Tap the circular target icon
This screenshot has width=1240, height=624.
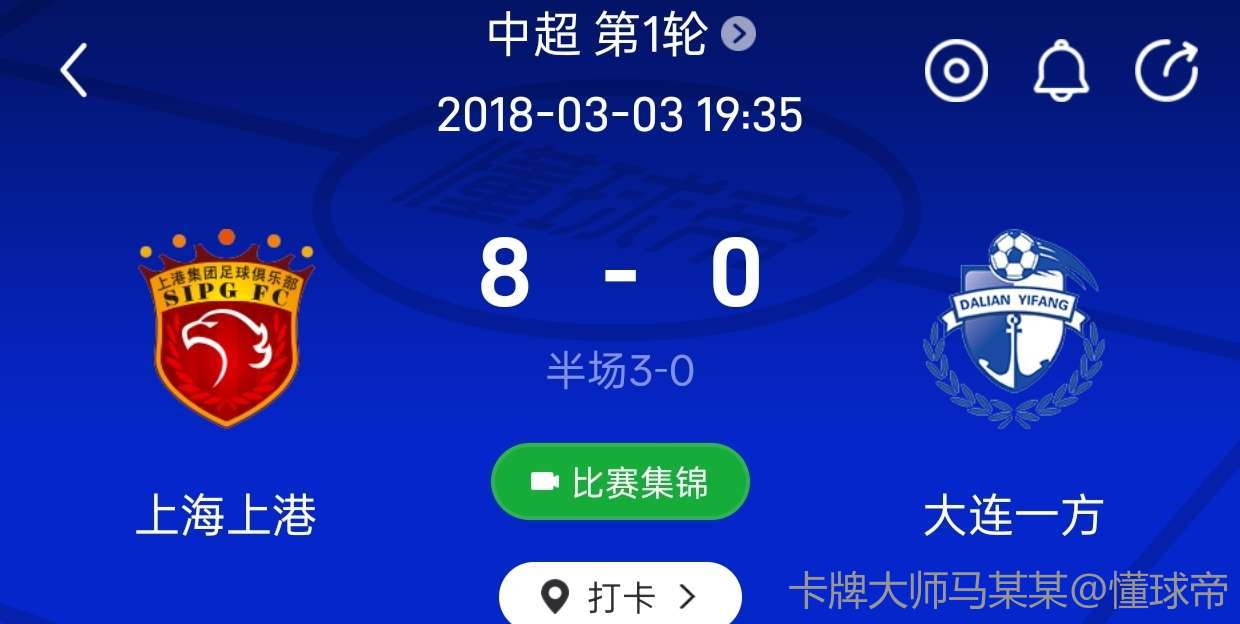[955, 71]
